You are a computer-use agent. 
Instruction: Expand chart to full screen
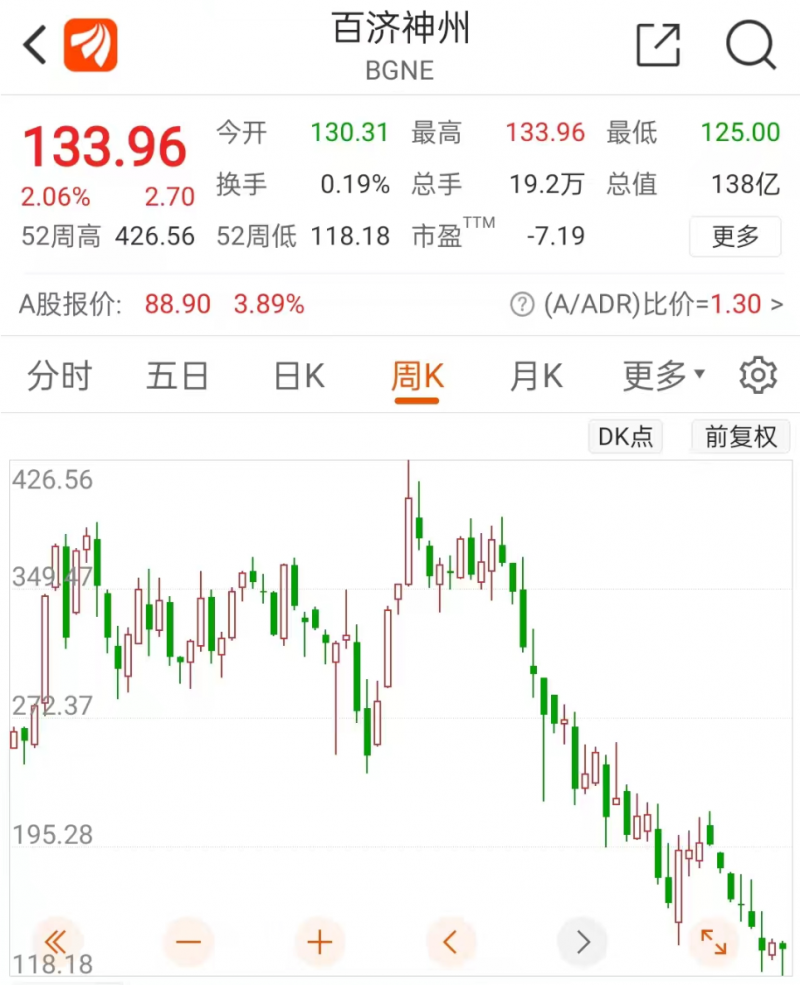tap(713, 941)
